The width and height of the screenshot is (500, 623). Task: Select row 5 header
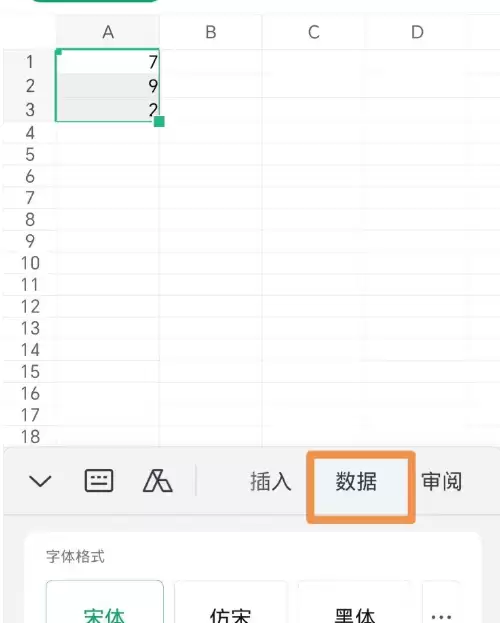point(30,154)
